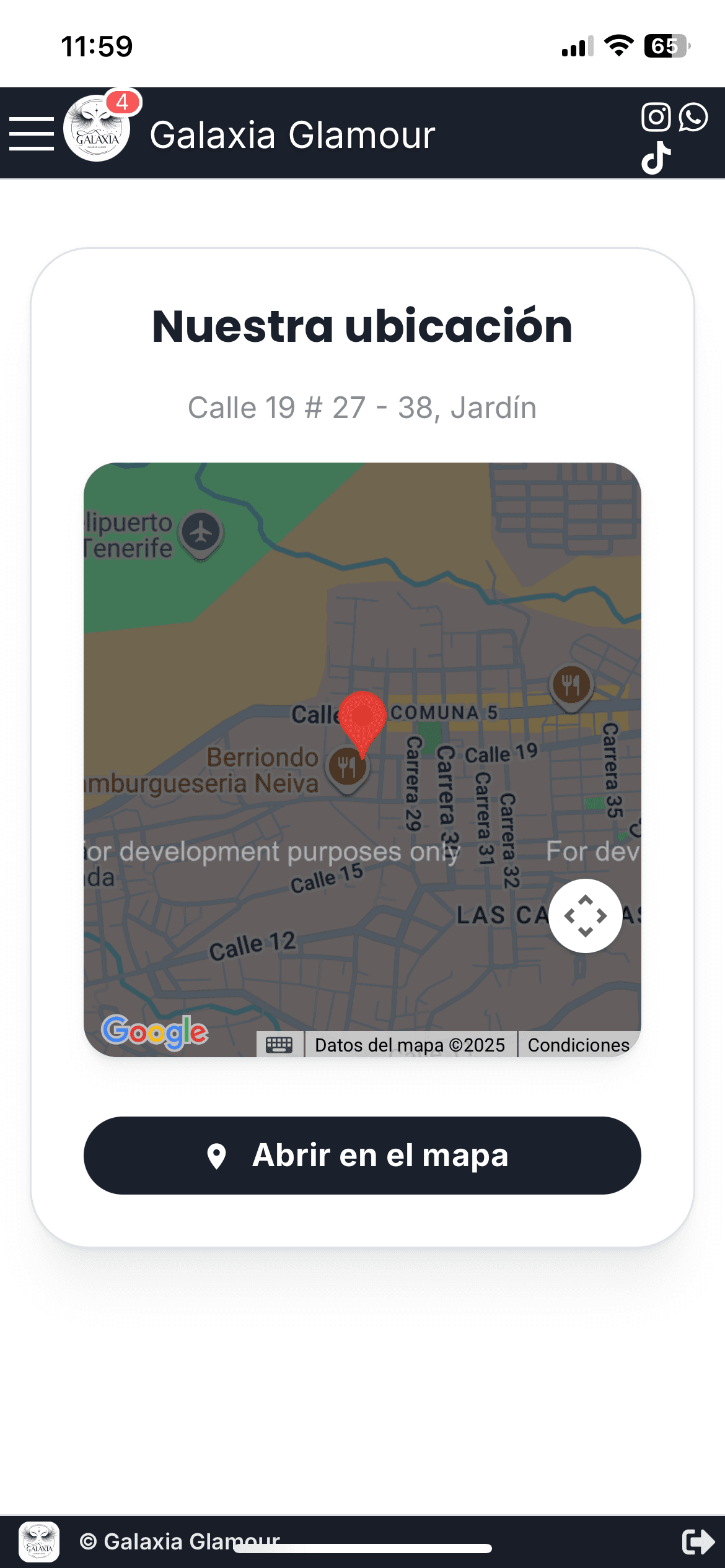This screenshot has width=725, height=1568.
Task: Tap the Galaxia logo with notification badge
Action: click(97, 129)
